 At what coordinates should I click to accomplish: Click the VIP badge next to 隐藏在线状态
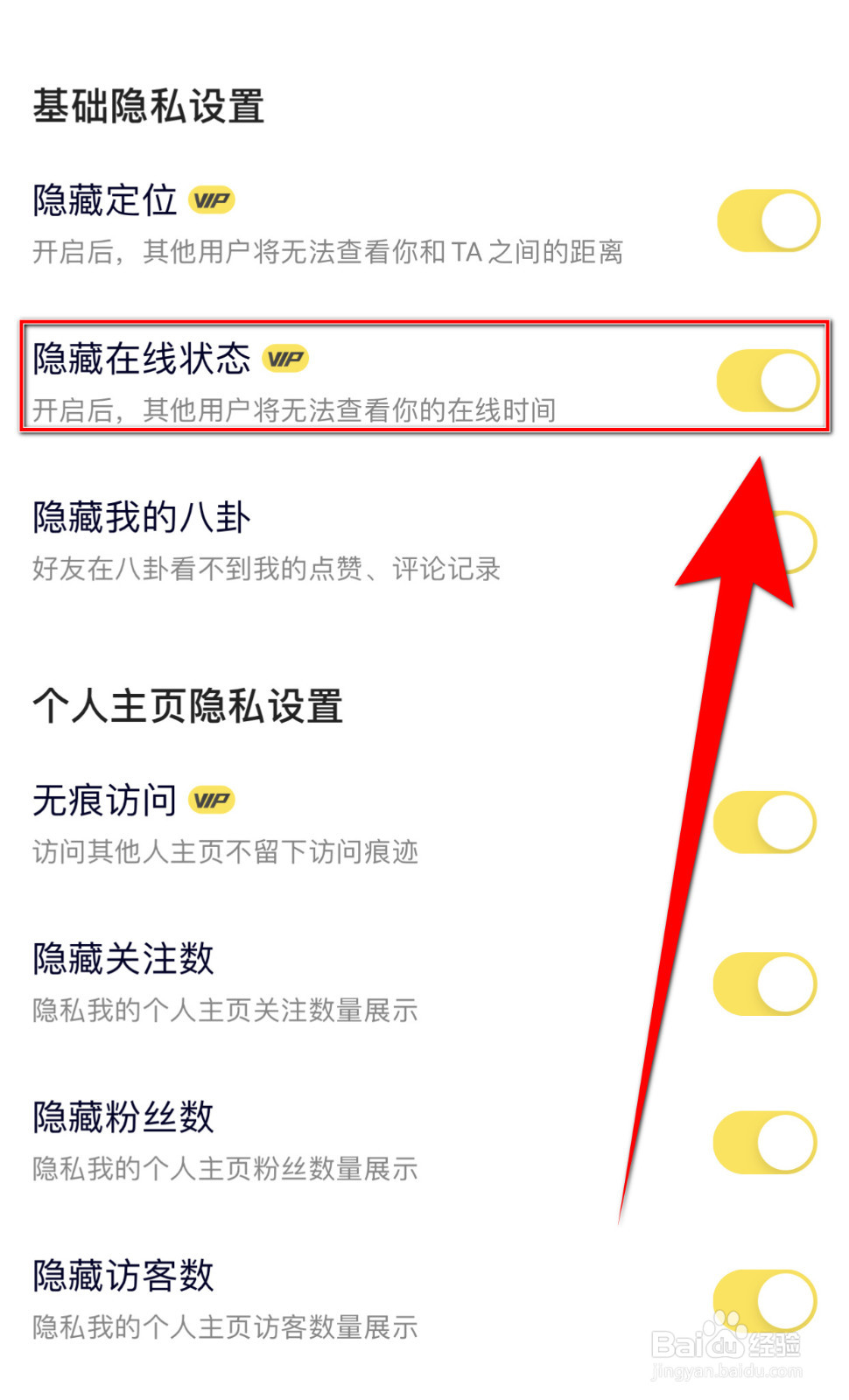point(287,359)
